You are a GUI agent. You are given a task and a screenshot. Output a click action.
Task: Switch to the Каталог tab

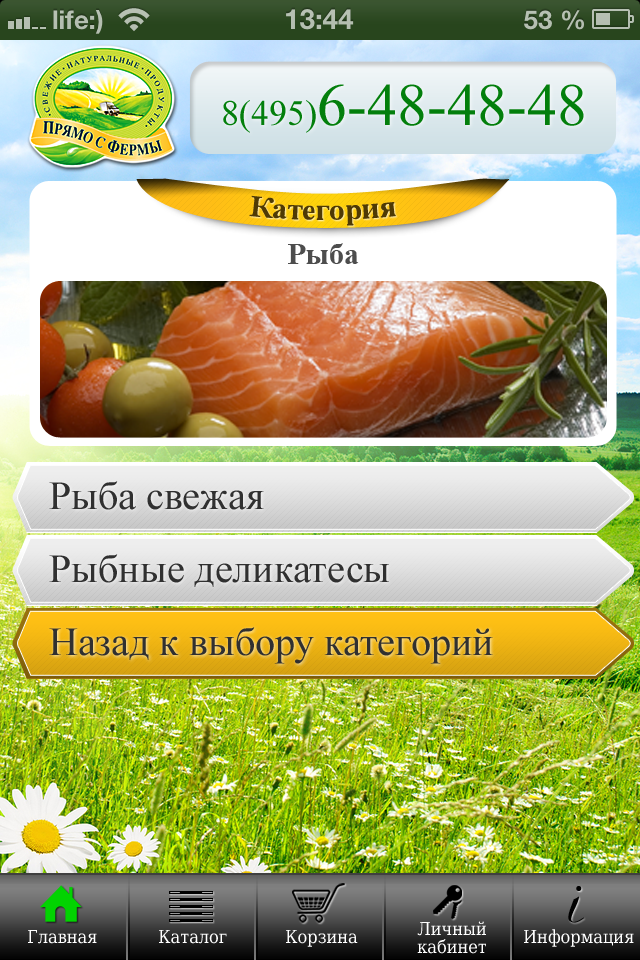(192, 916)
